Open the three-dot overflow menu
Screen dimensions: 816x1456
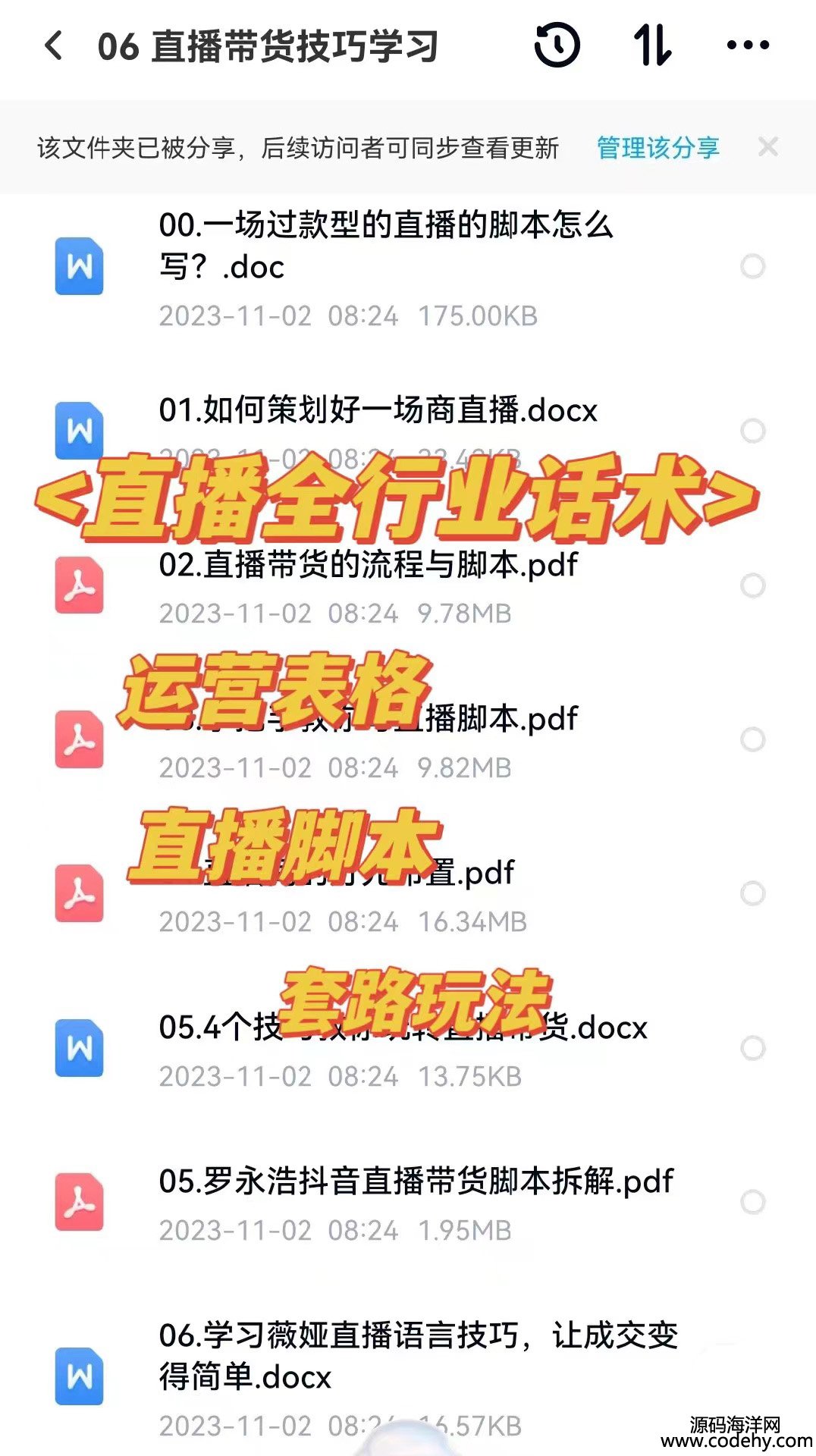748,46
